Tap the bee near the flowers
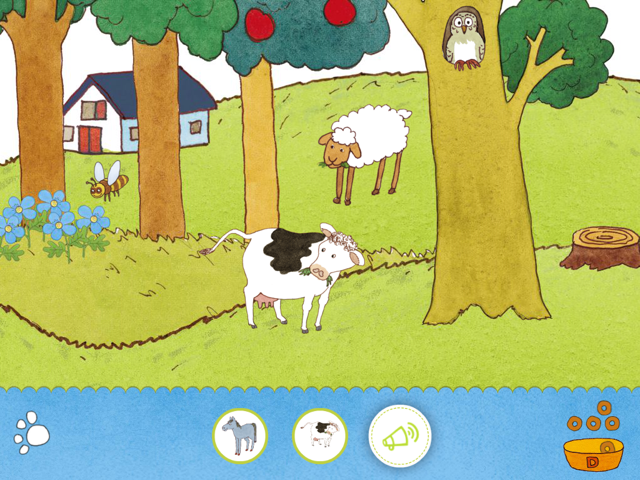640x480 pixels. pyautogui.click(x=105, y=183)
